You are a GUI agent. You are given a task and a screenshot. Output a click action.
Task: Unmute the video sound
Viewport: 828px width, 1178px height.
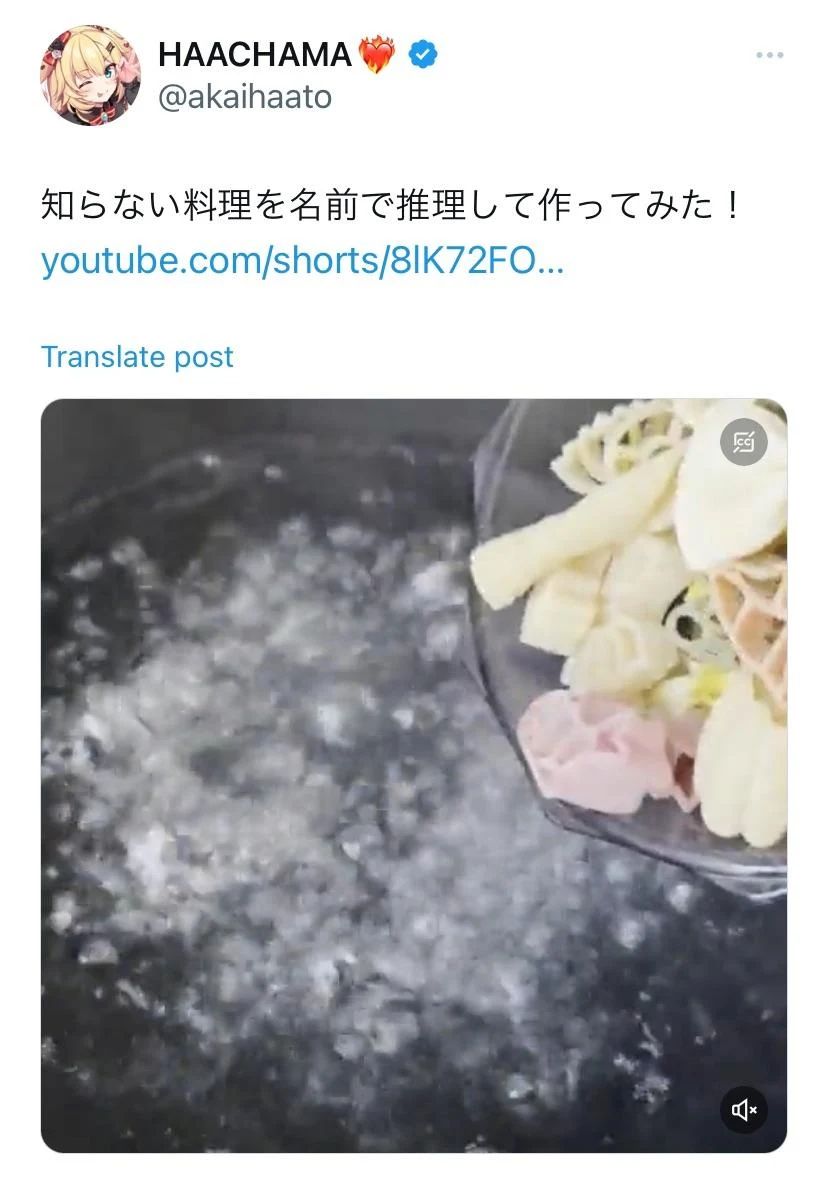(744, 1110)
